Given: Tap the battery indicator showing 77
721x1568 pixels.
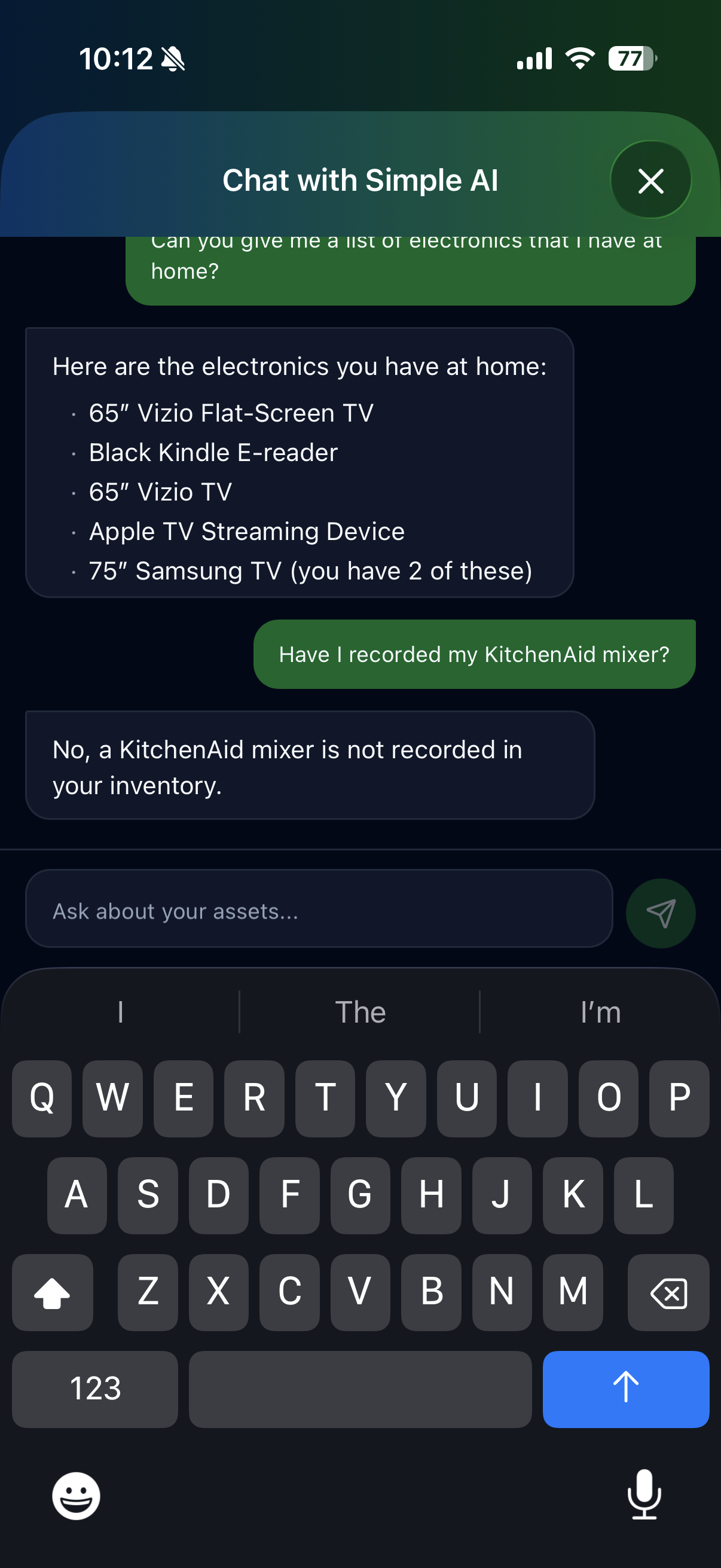Looking at the screenshot, I should [x=629, y=59].
